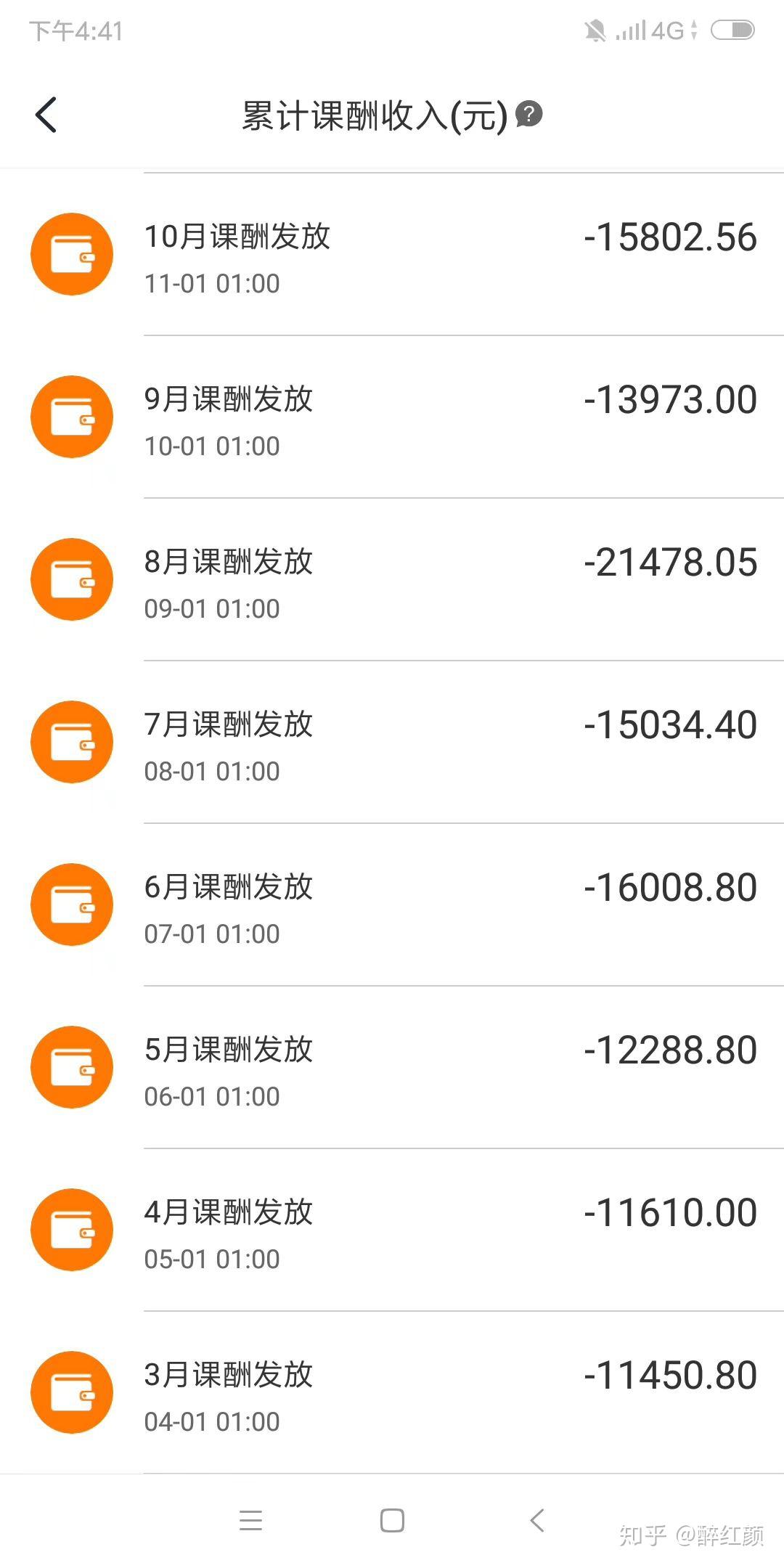Screen dimensions: 784x1568
Task: Open the help question mark icon
Action: point(529,114)
